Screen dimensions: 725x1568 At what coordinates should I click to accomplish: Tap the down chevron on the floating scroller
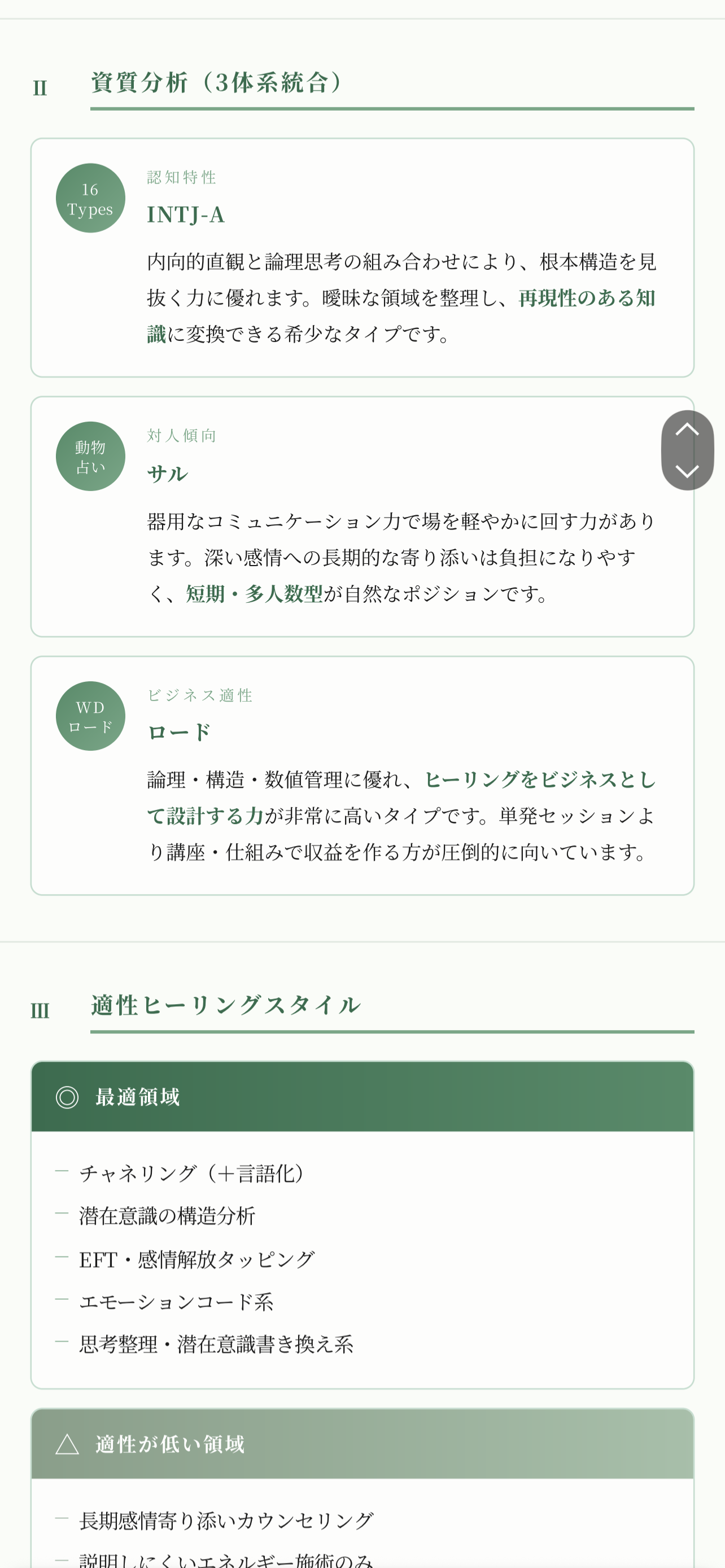[x=687, y=471]
